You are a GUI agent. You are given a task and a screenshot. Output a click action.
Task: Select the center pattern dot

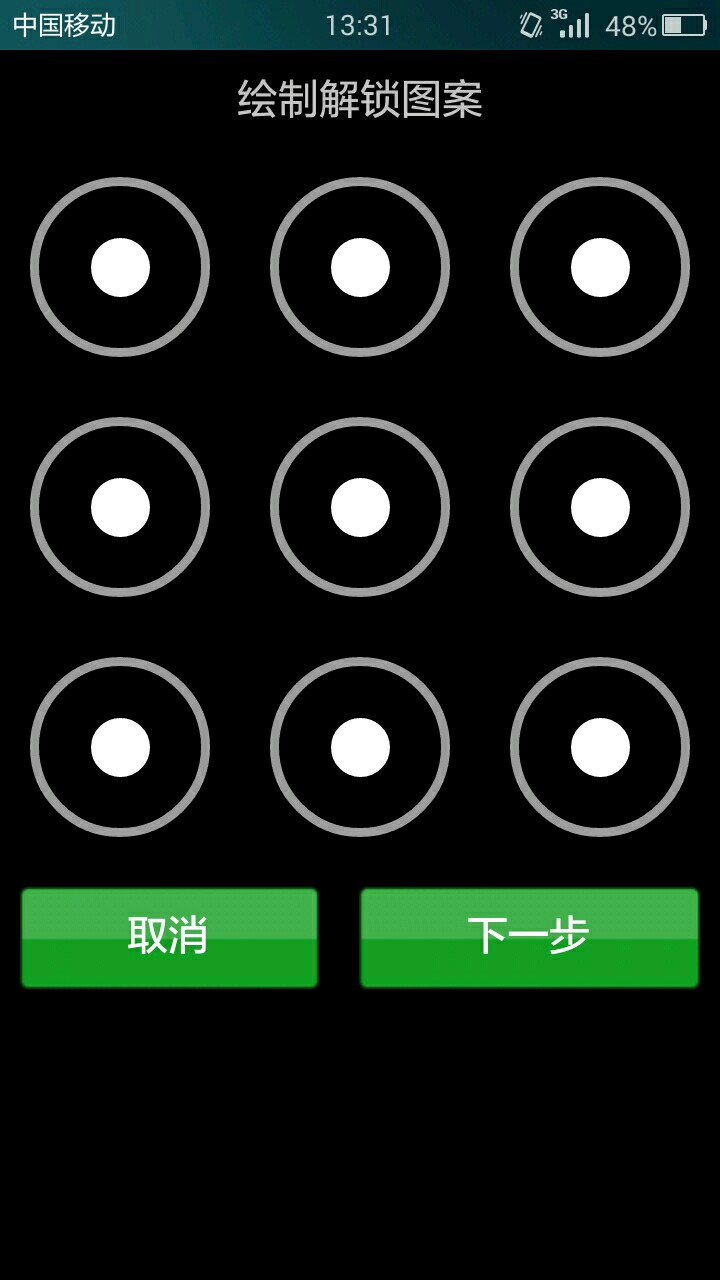[x=360, y=507]
